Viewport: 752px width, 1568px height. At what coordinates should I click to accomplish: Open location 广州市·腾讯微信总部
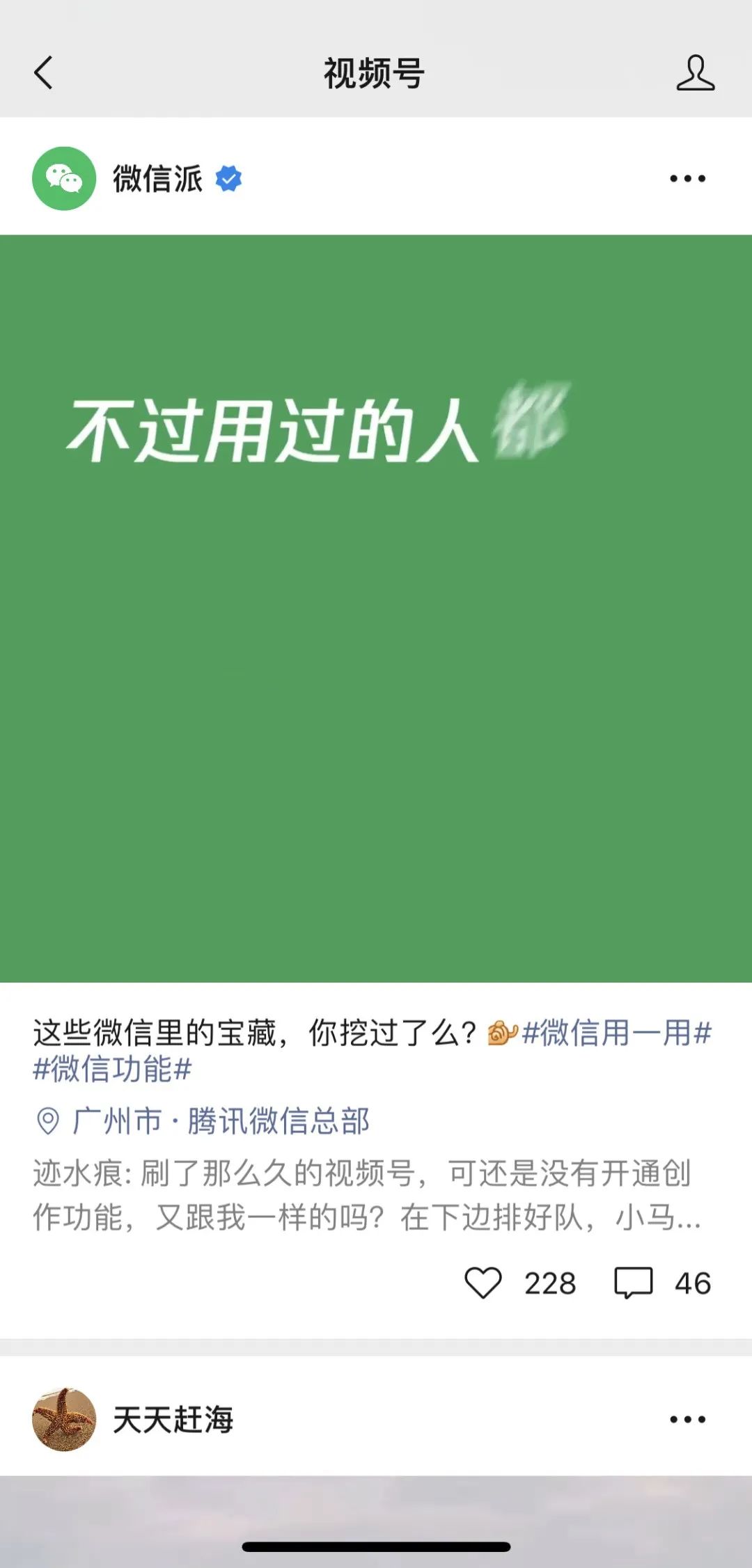click(220, 1121)
